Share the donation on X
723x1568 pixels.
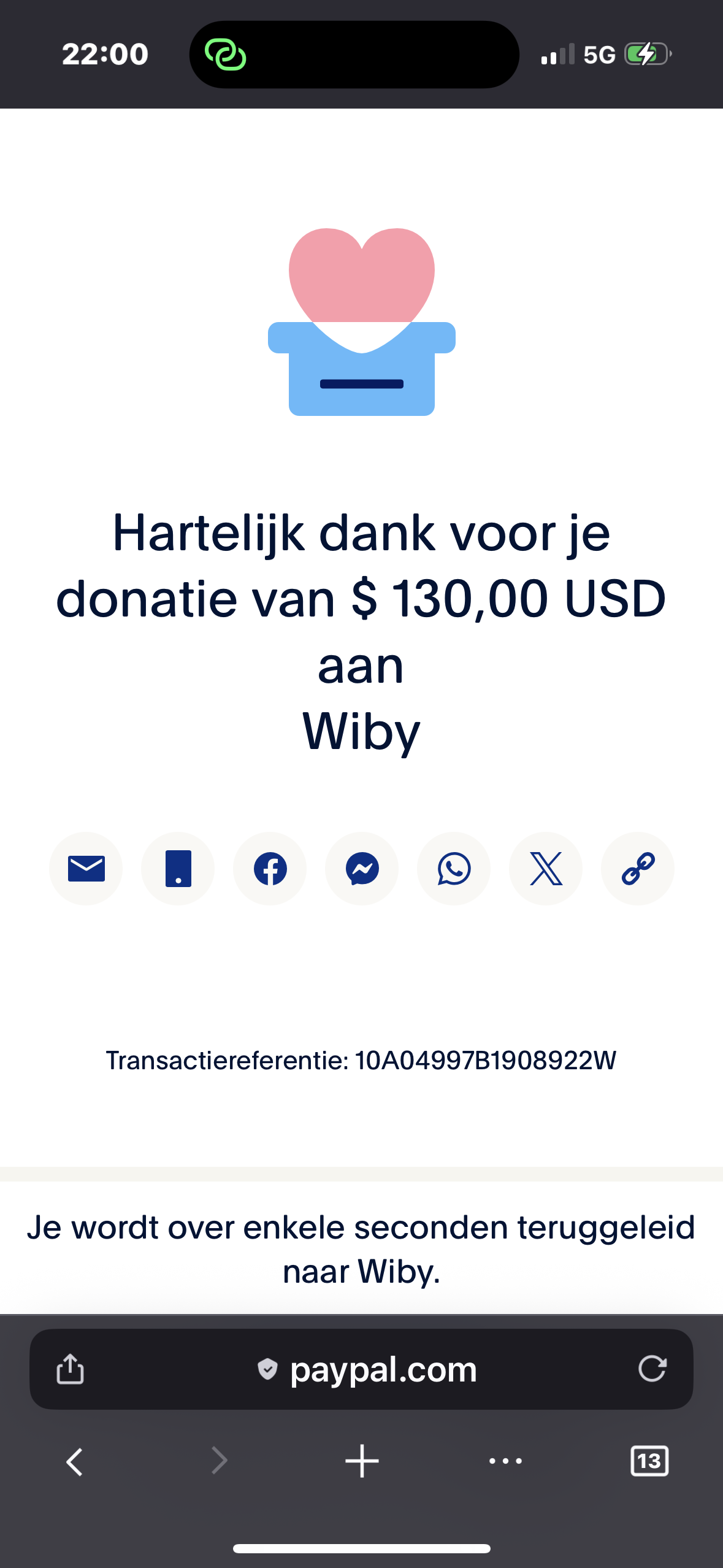point(546,869)
